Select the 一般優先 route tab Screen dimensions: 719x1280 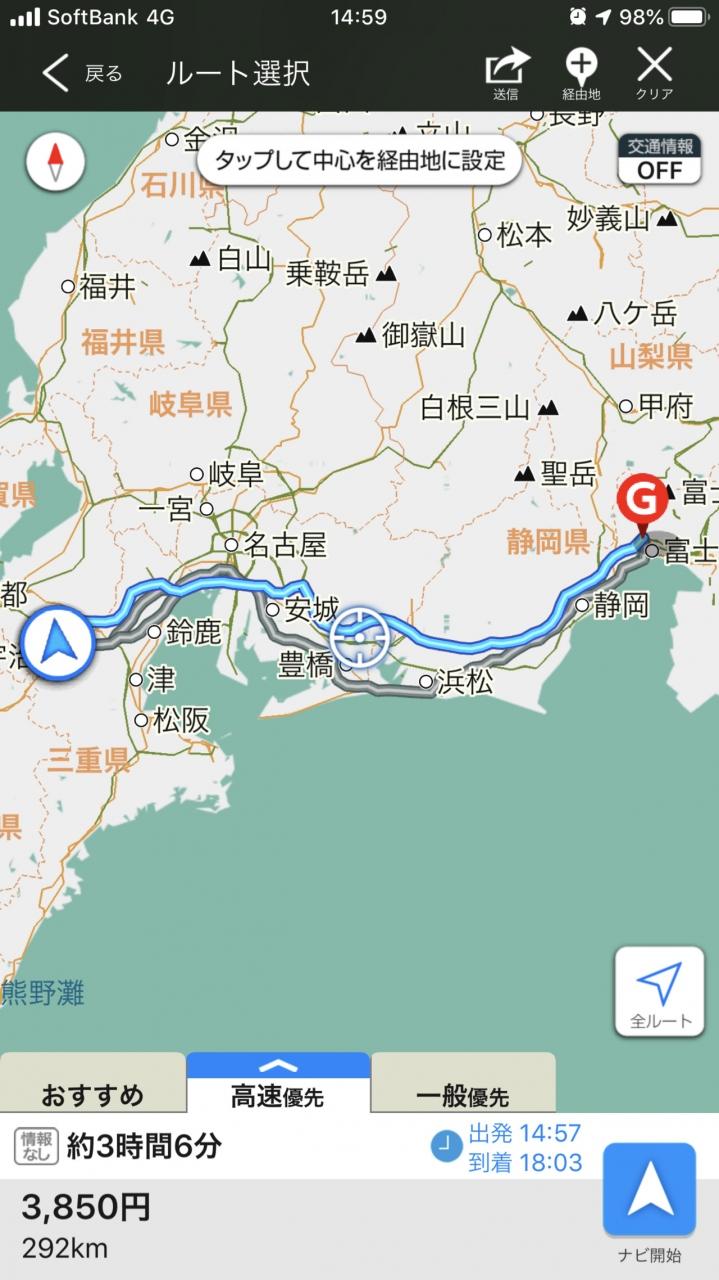(x=462, y=1094)
